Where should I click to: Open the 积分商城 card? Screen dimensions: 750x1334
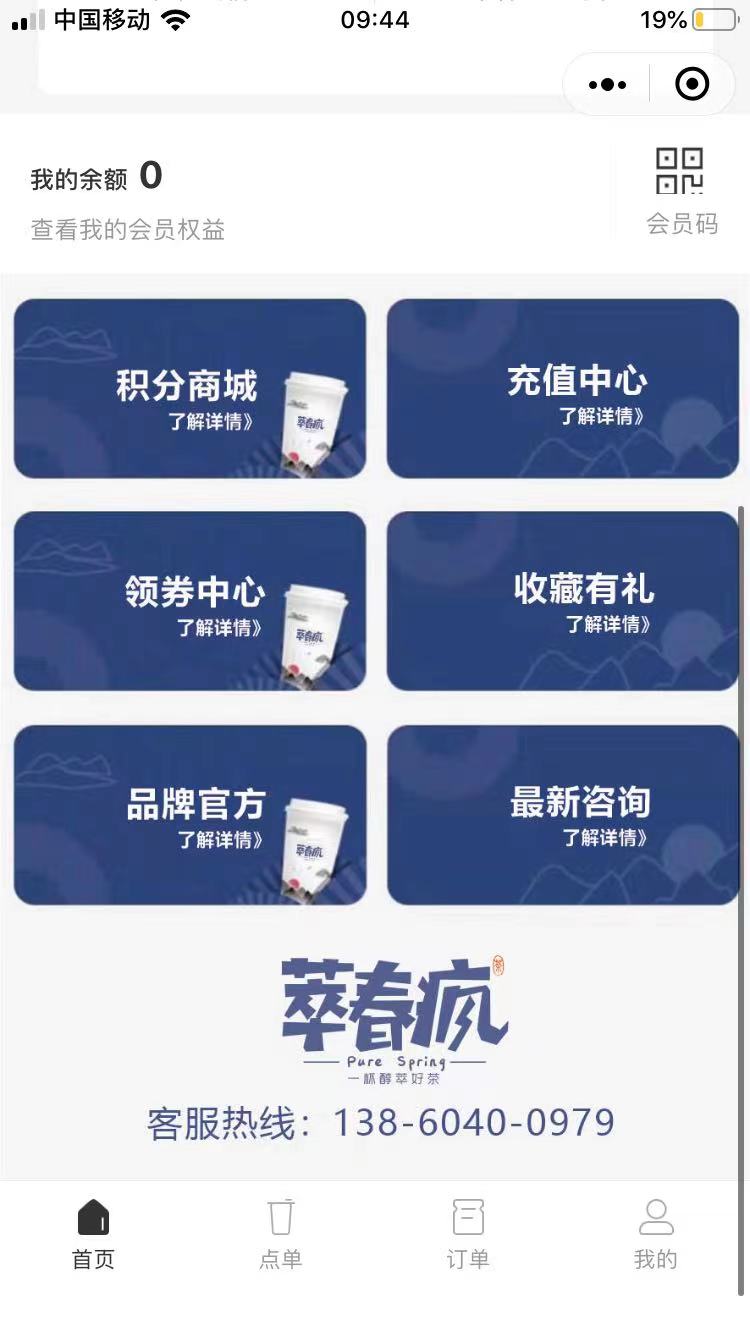point(190,389)
